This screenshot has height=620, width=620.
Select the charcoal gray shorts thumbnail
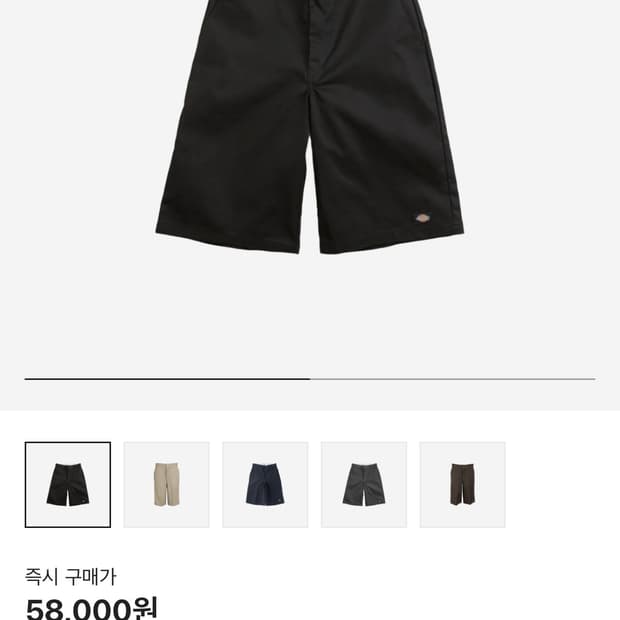[363, 485]
